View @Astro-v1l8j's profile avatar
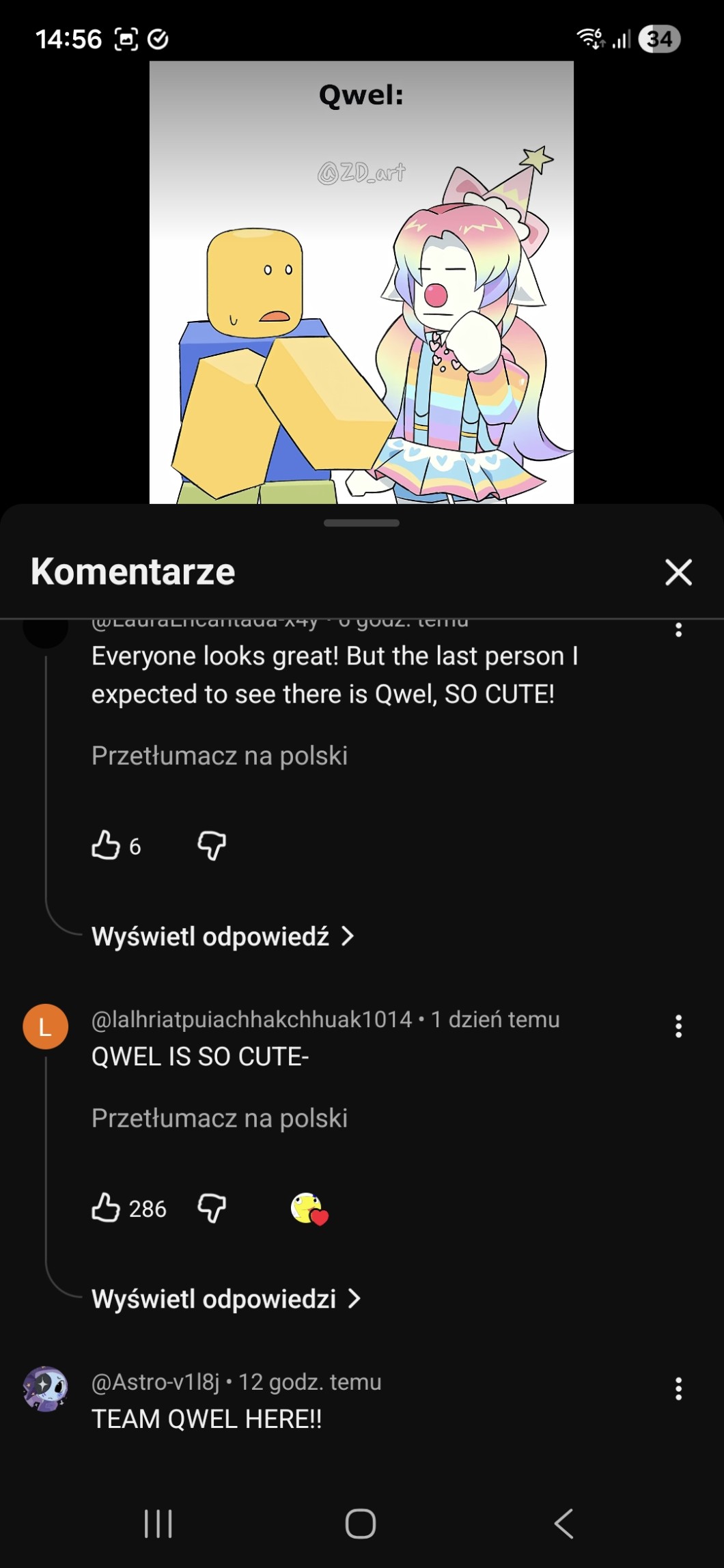This screenshot has width=724, height=1568. (46, 1389)
